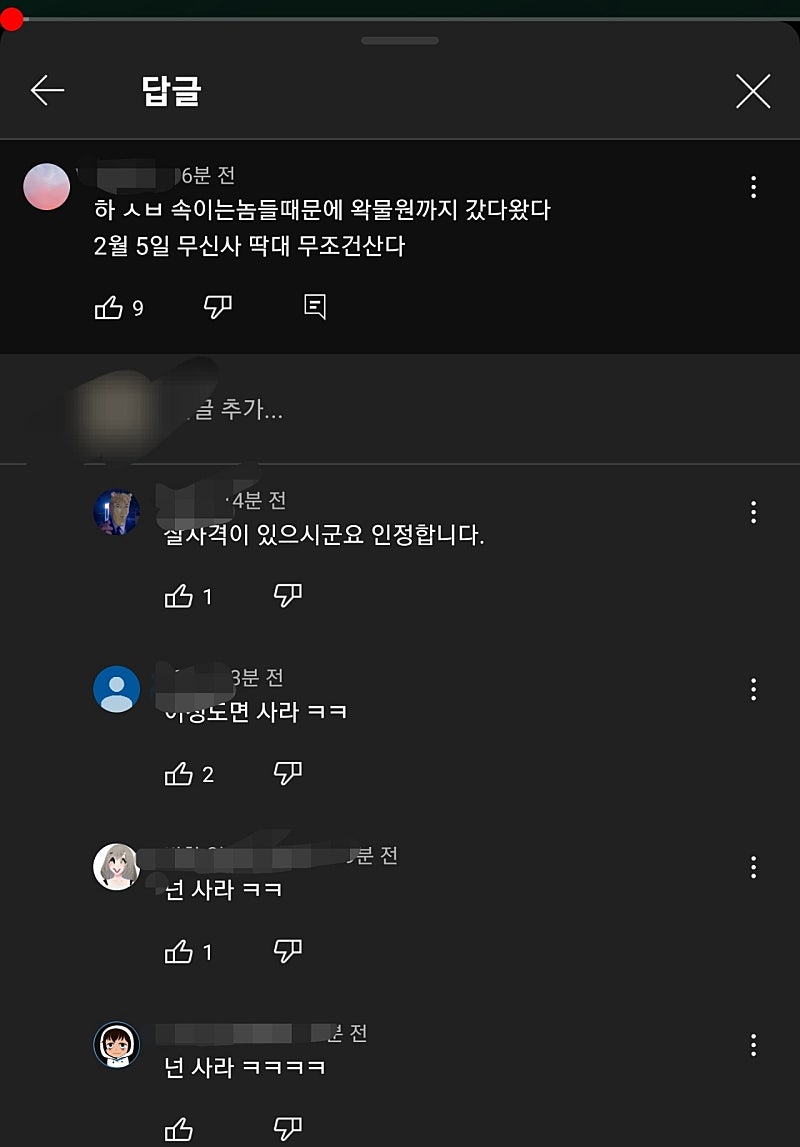Close the 답글 panel with the X
The image size is (800, 1147).
pos(752,91)
